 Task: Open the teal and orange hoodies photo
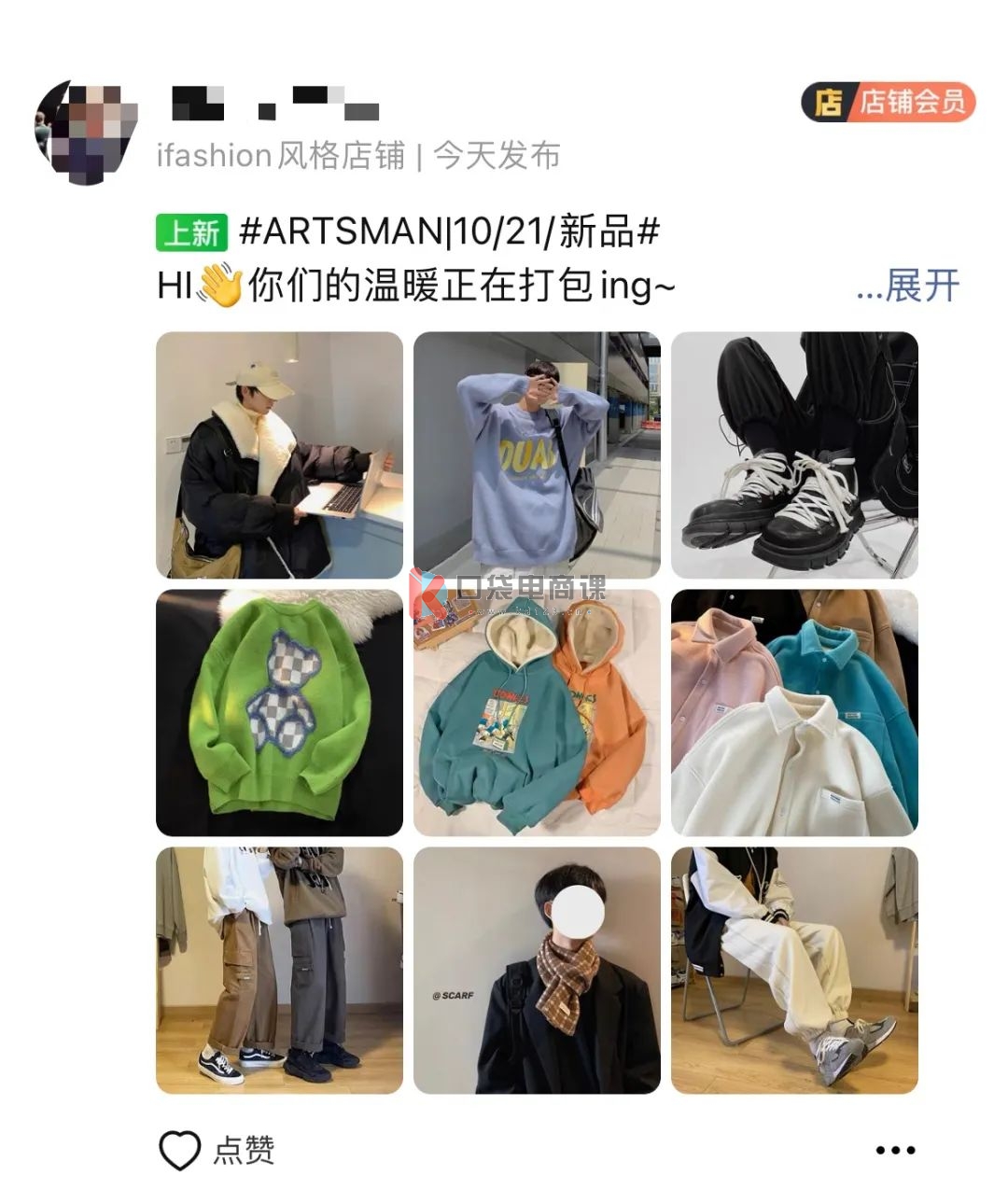537,713
